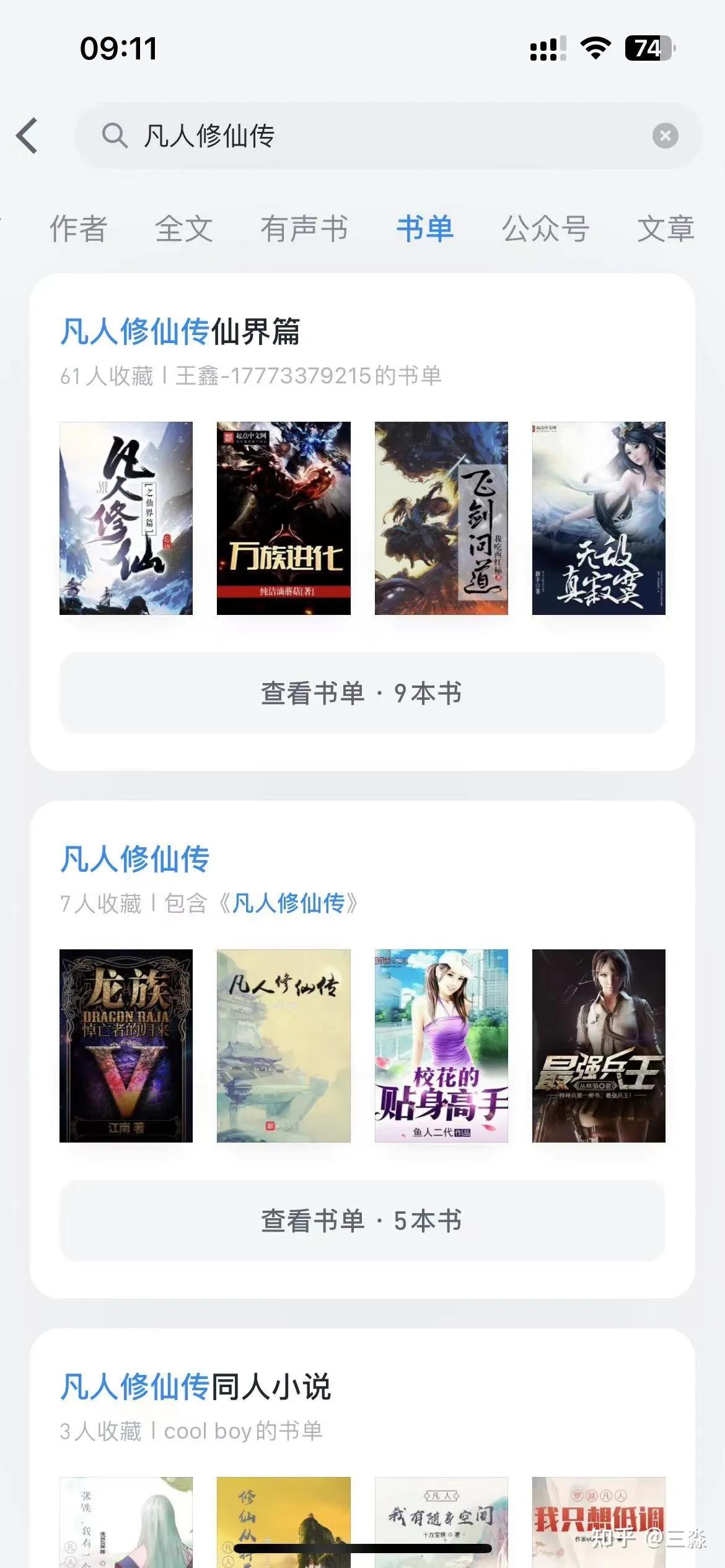The image size is (725, 1568).
Task: Switch to the 有声书 tab
Action: (x=305, y=230)
